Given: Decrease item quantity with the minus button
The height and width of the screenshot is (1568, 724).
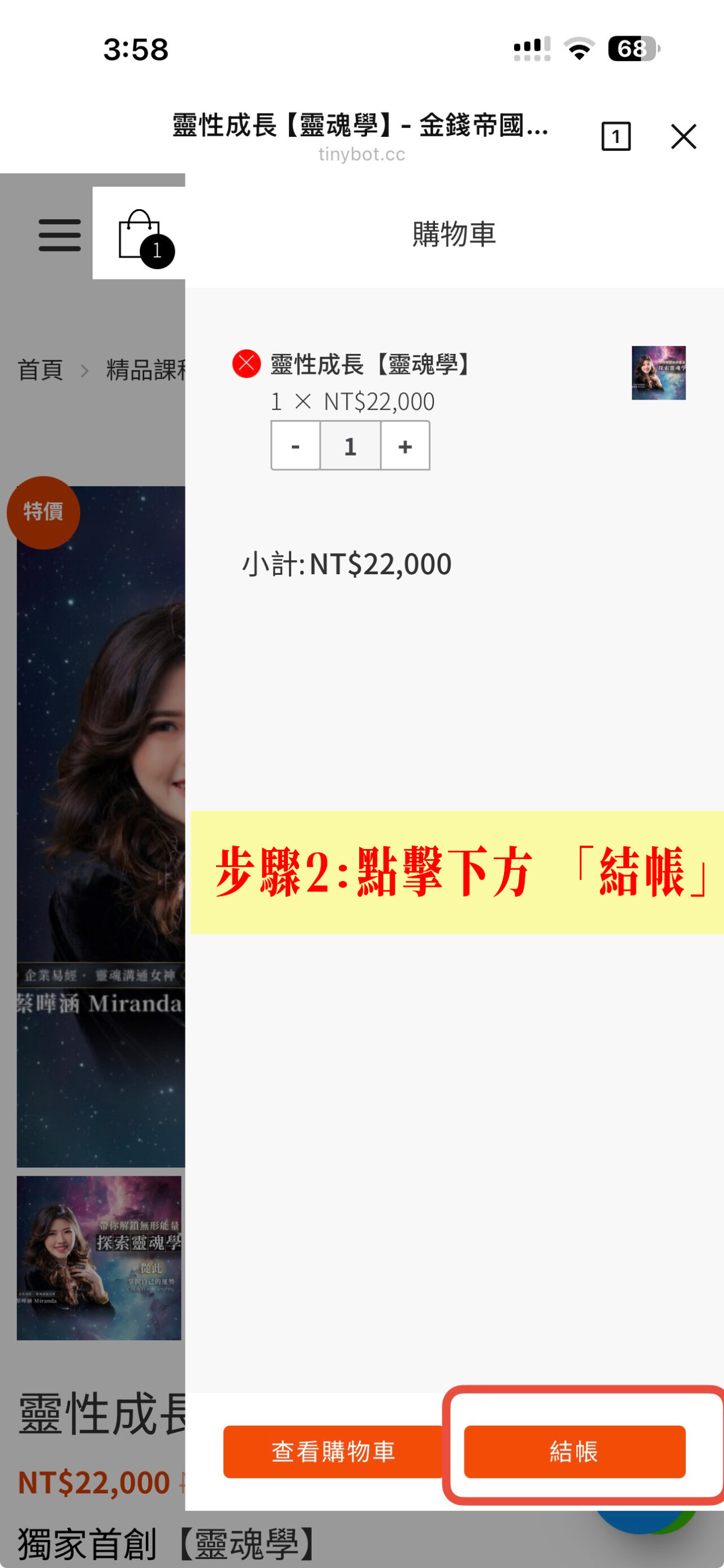Looking at the screenshot, I should (296, 446).
